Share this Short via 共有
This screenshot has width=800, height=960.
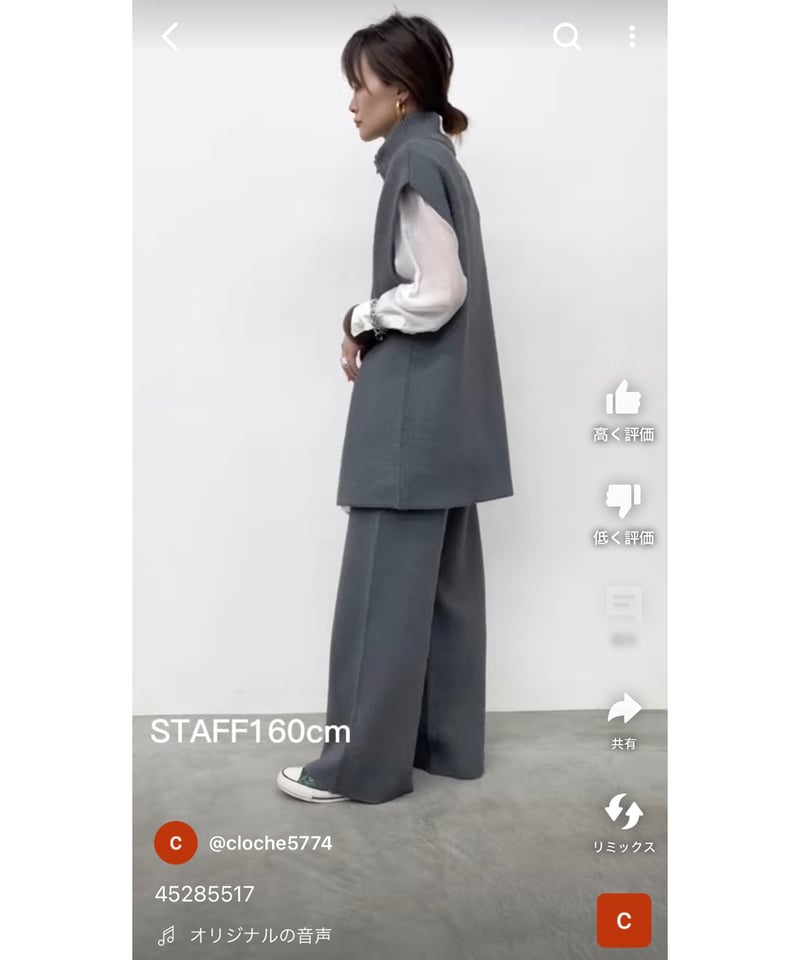623,709
